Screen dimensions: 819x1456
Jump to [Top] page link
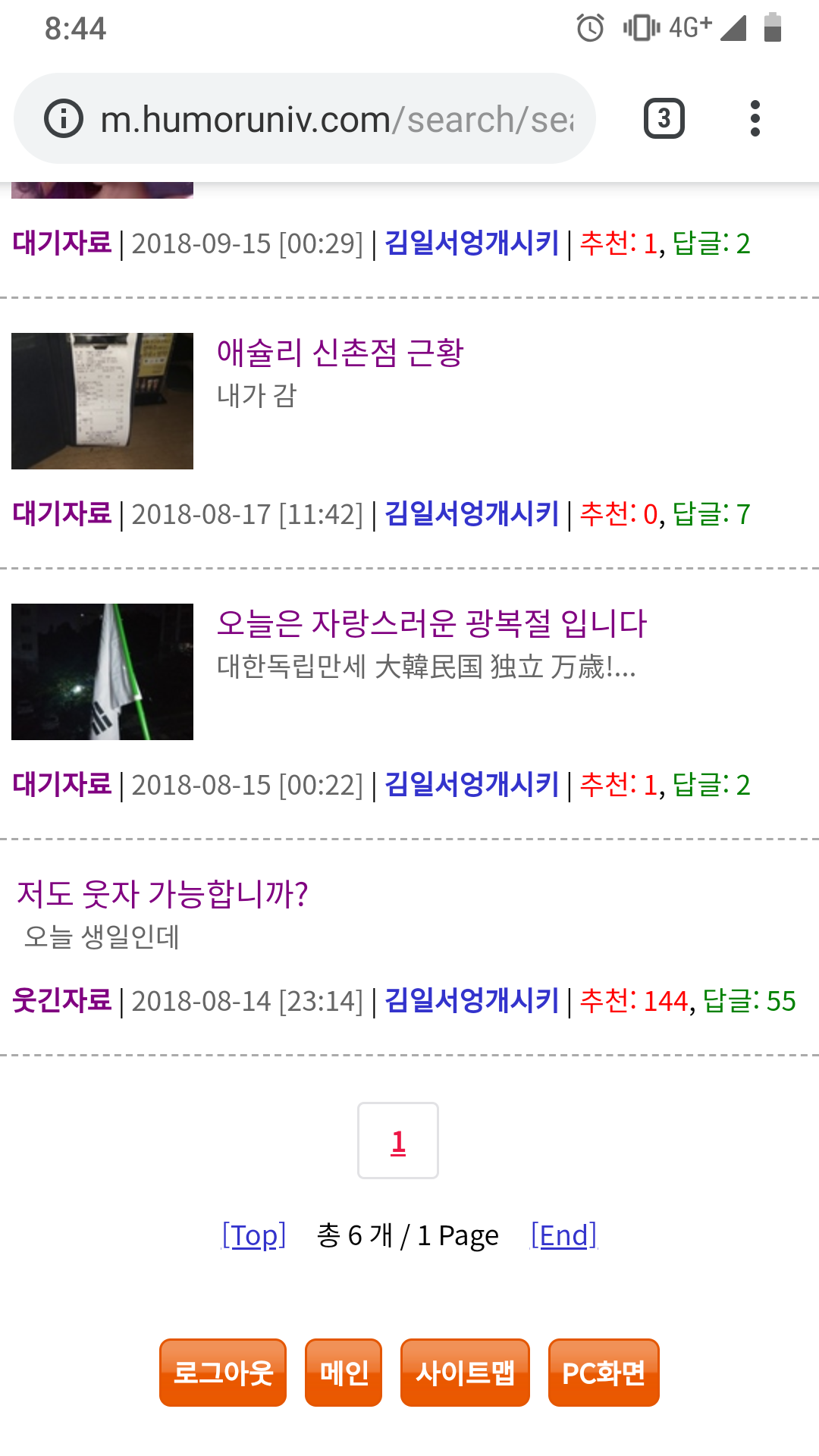[x=253, y=1235]
